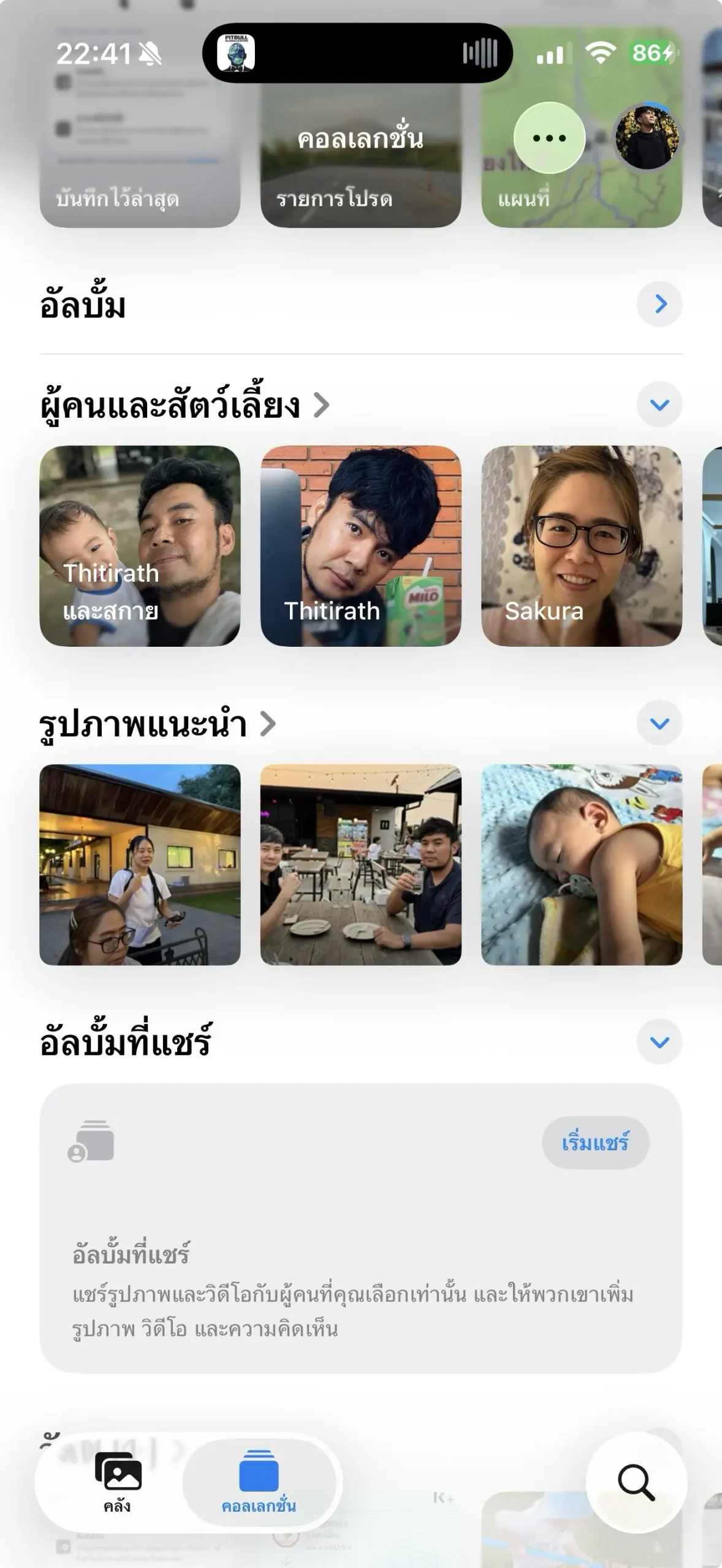The height and width of the screenshot is (1568, 722).
Task: Open Sakura's person album
Action: 581,546
